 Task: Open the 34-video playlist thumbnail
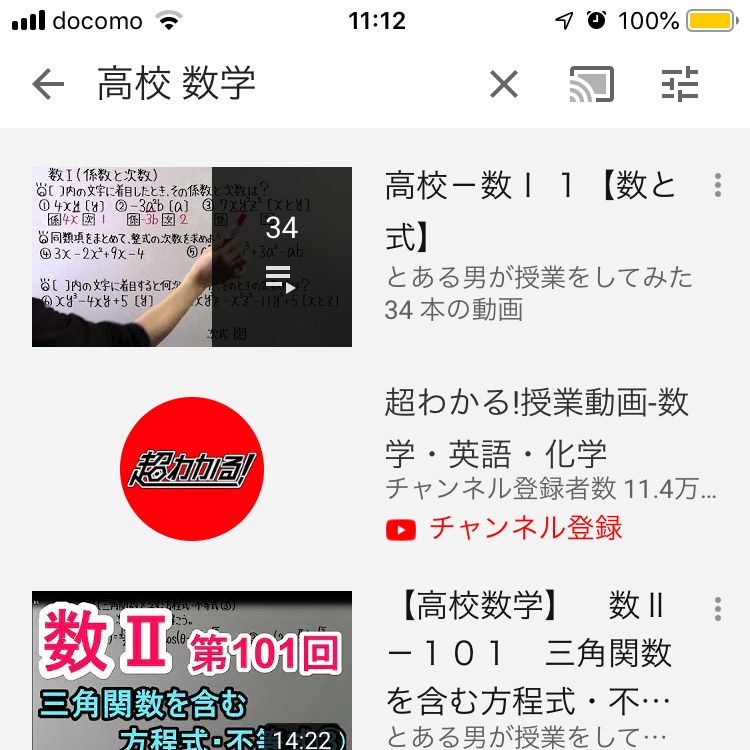click(x=192, y=257)
